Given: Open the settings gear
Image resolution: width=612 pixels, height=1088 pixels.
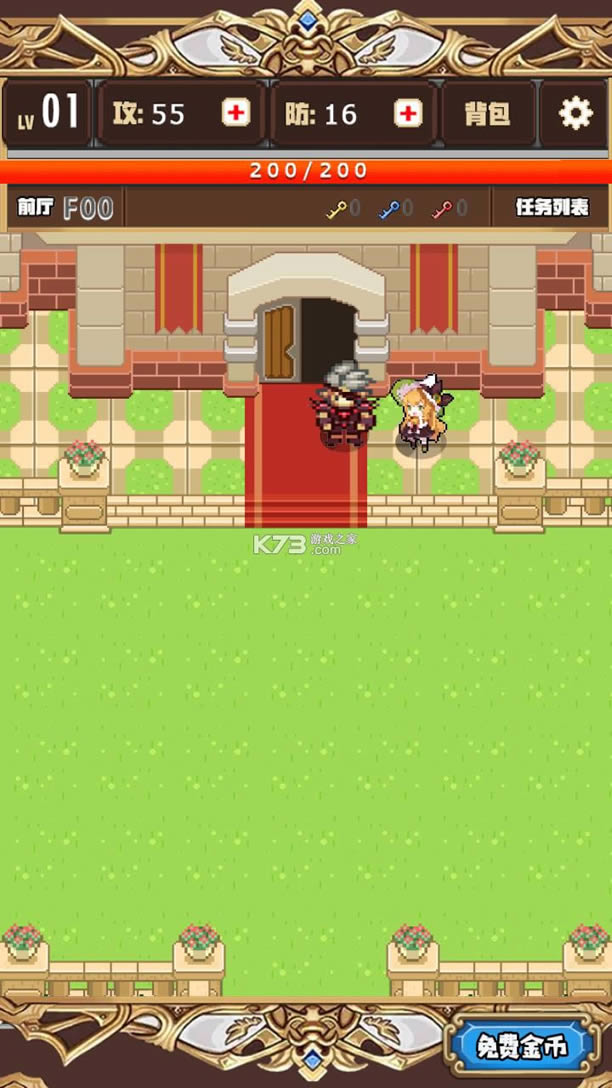Looking at the screenshot, I should [575, 113].
